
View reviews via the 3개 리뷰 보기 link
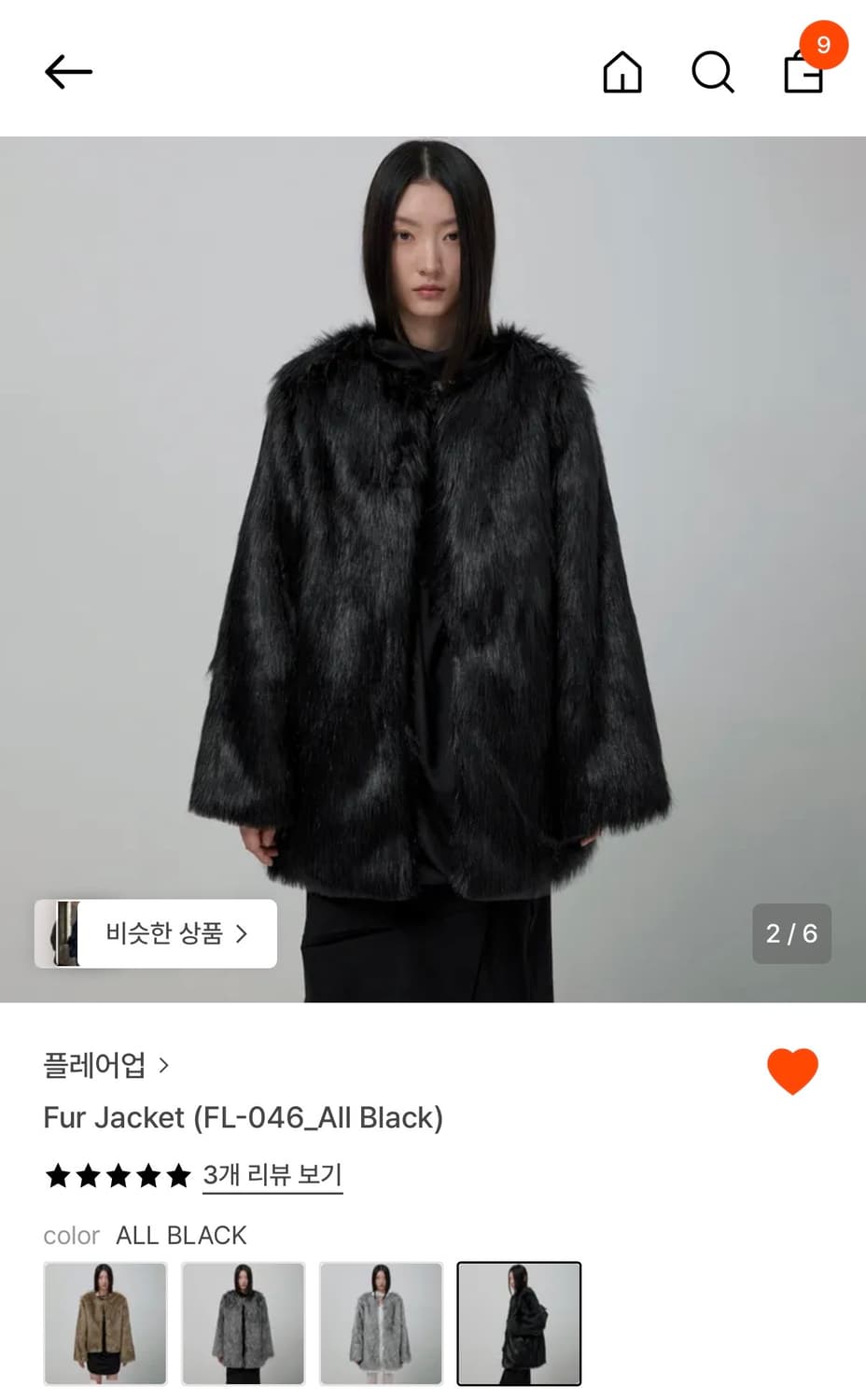pyautogui.click(x=272, y=1176)
